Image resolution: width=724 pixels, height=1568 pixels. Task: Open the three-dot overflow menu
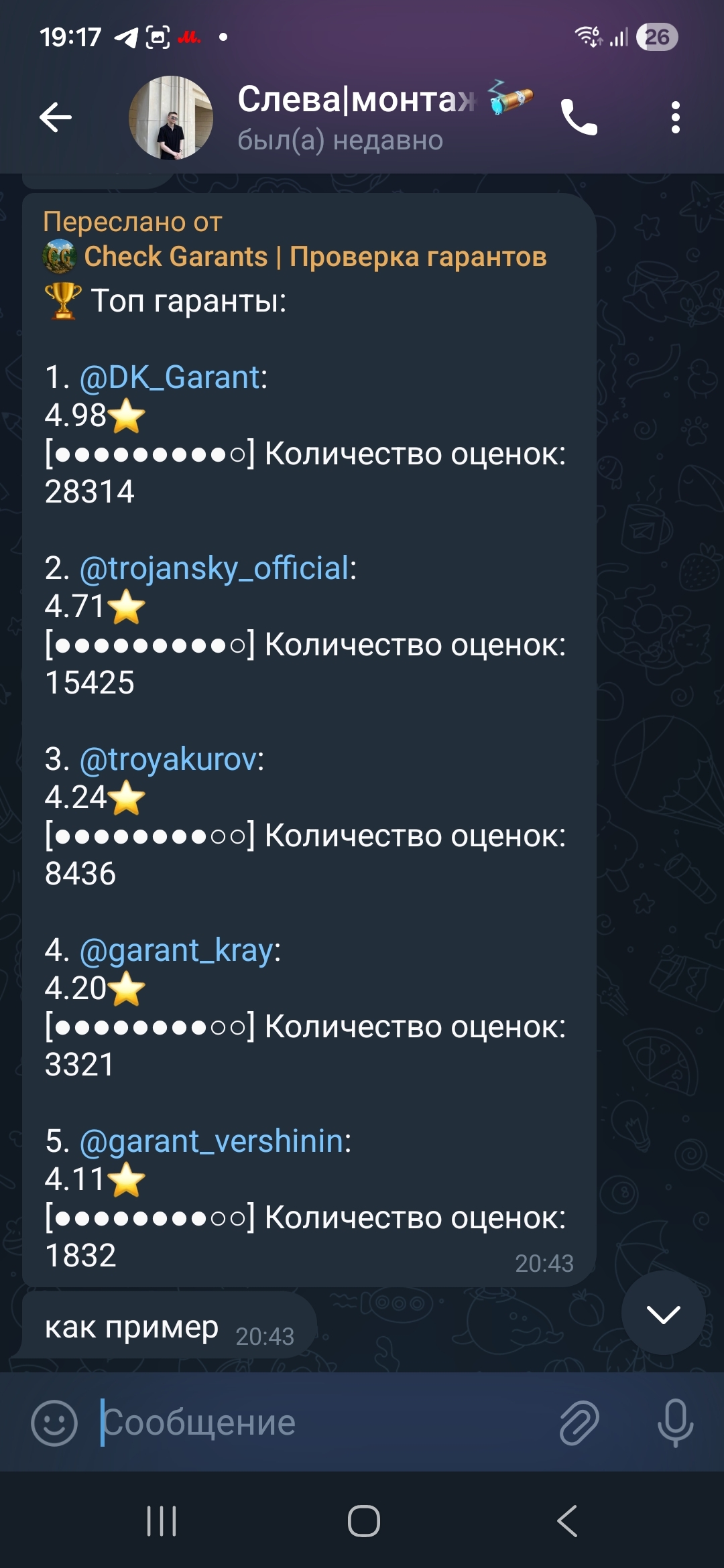(x=675, y=118)
